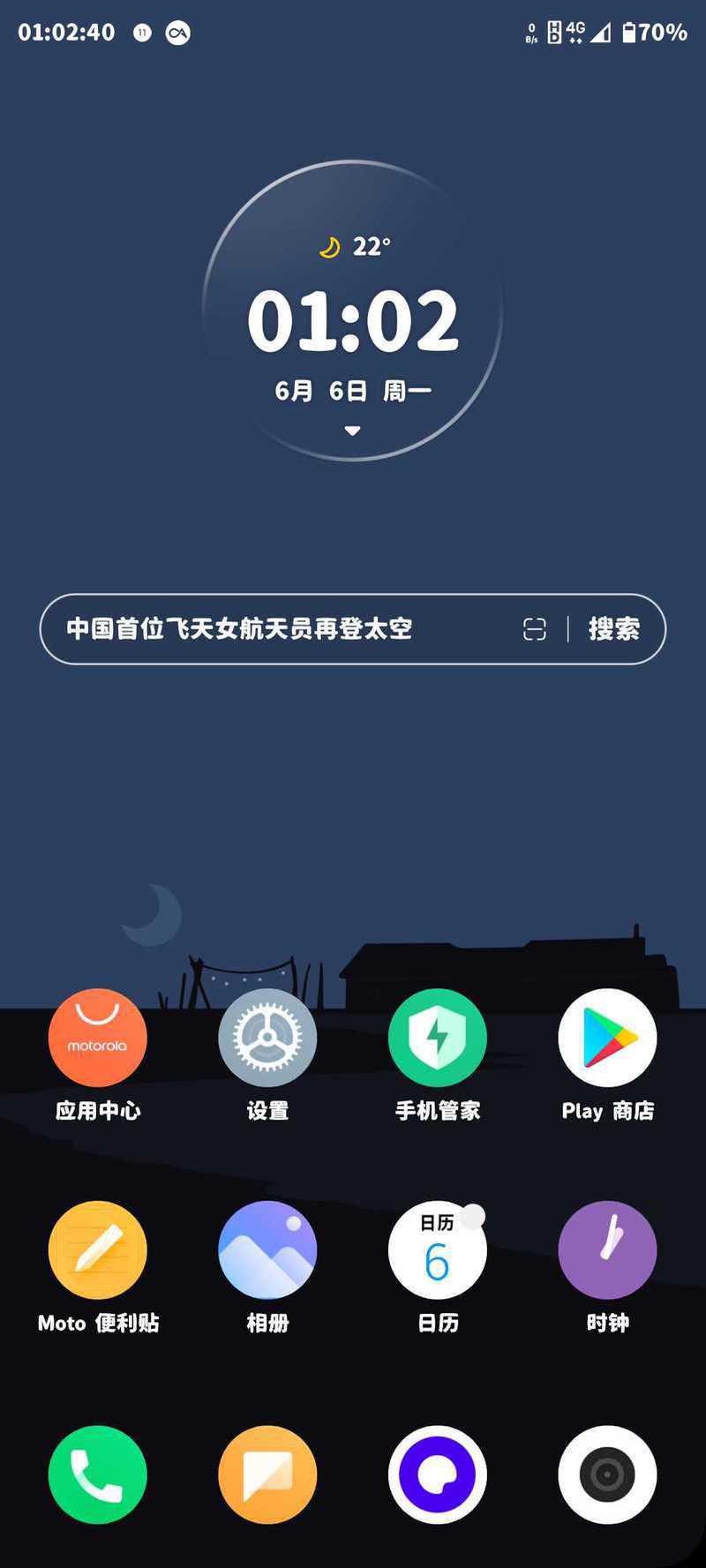Viewport: 706px width, 1568px height.
Task: Open weather from the 22° reading
Action: [355, 246]
